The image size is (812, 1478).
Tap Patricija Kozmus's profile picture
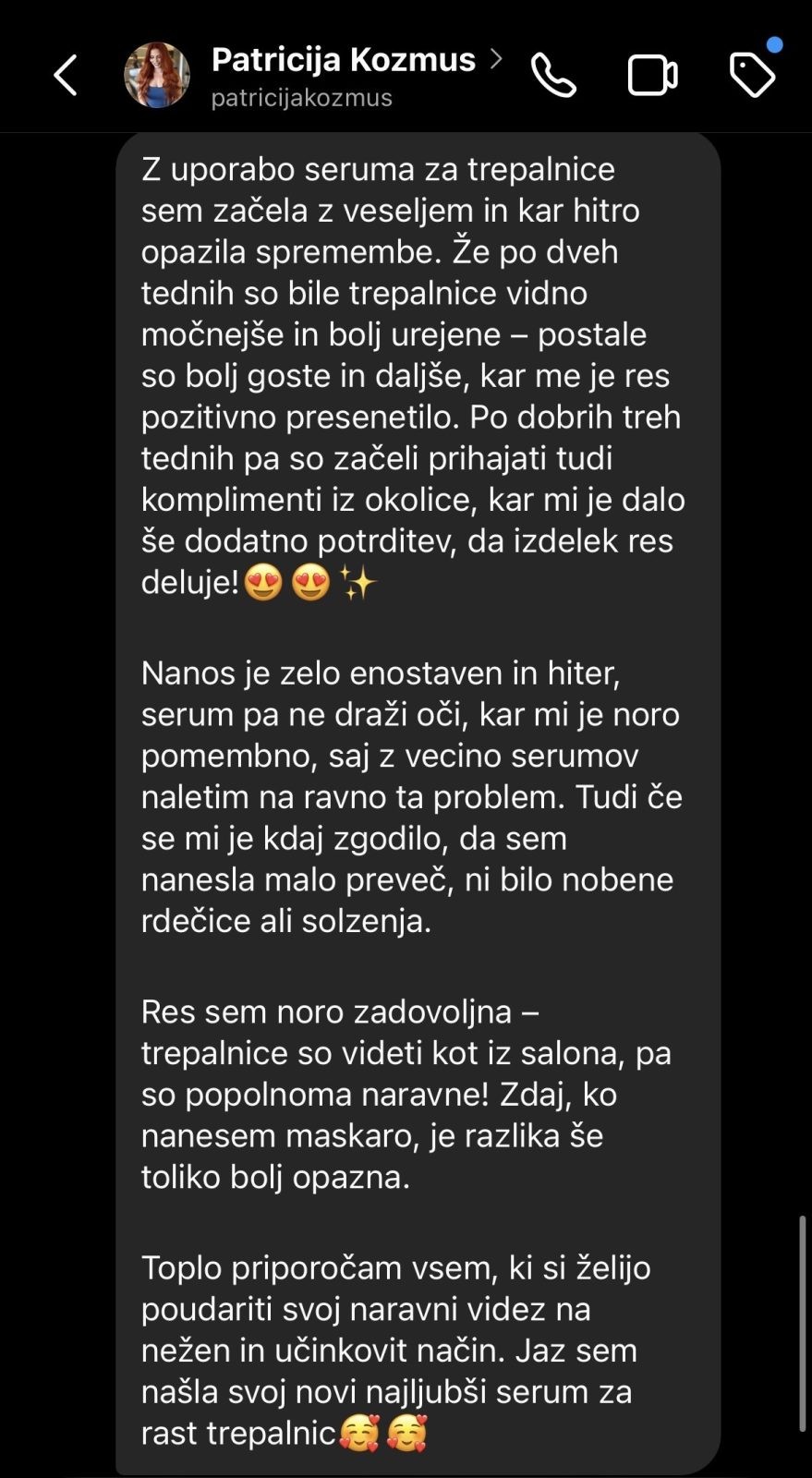pos(157,76)
